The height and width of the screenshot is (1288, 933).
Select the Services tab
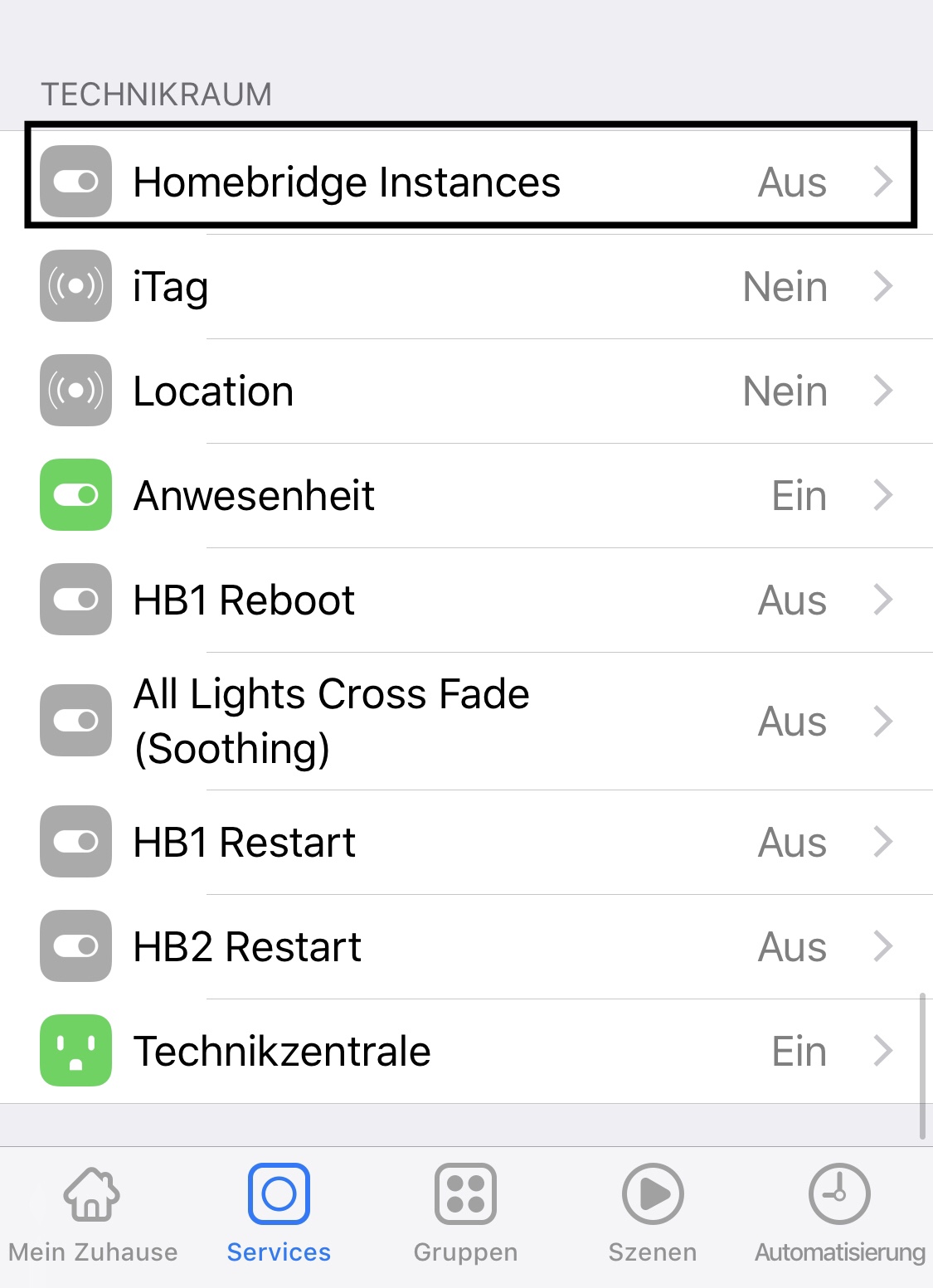279,1214
